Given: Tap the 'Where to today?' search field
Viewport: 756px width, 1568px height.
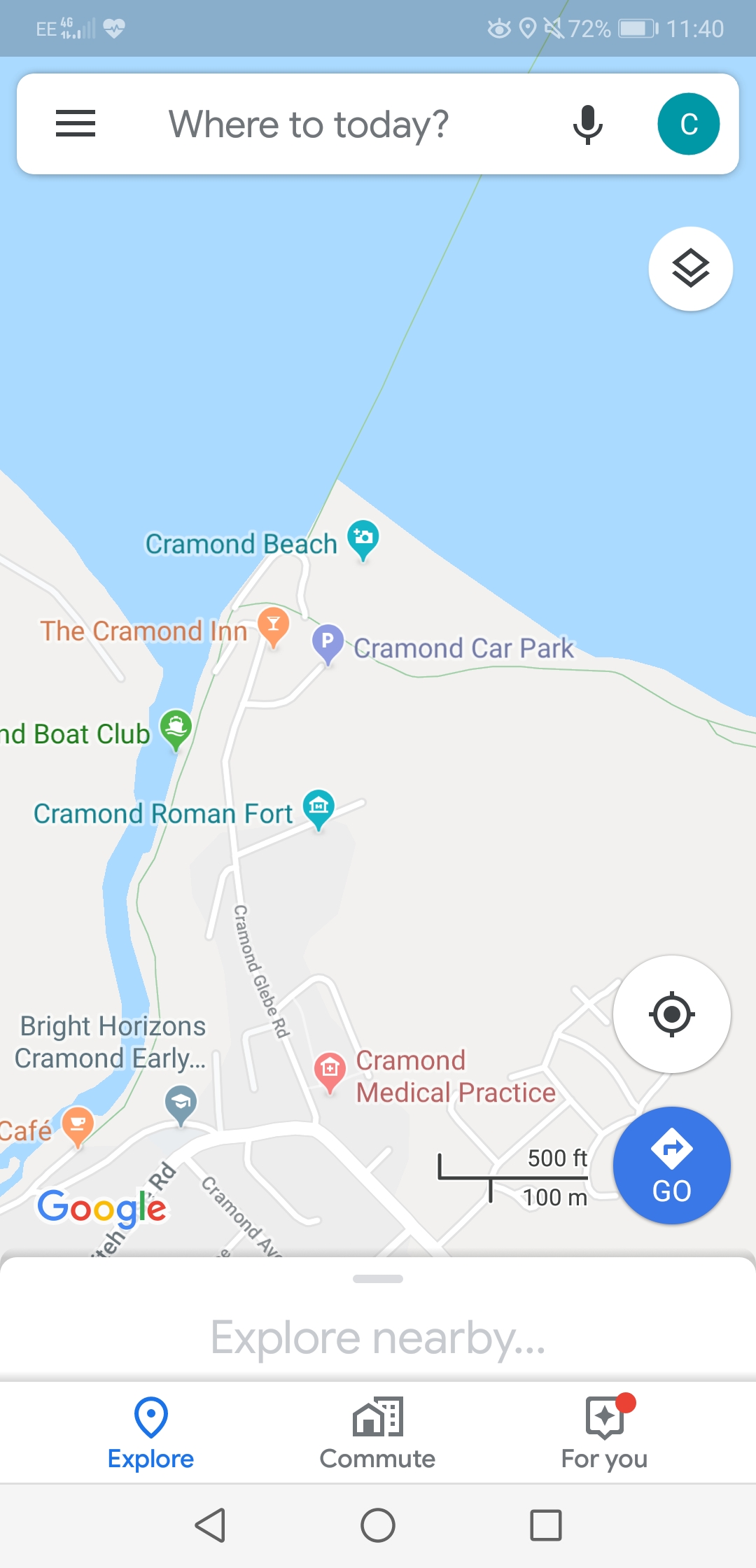Looking at the screenshot, I should (x=308, y=125).
